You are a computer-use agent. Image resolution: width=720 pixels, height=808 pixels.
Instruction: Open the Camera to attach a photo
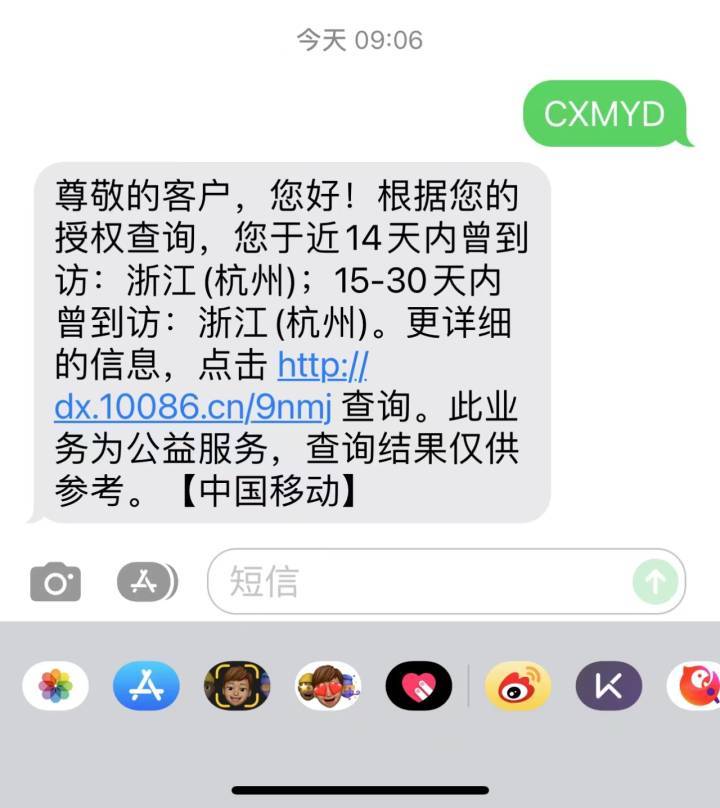[x=55, y=581]
